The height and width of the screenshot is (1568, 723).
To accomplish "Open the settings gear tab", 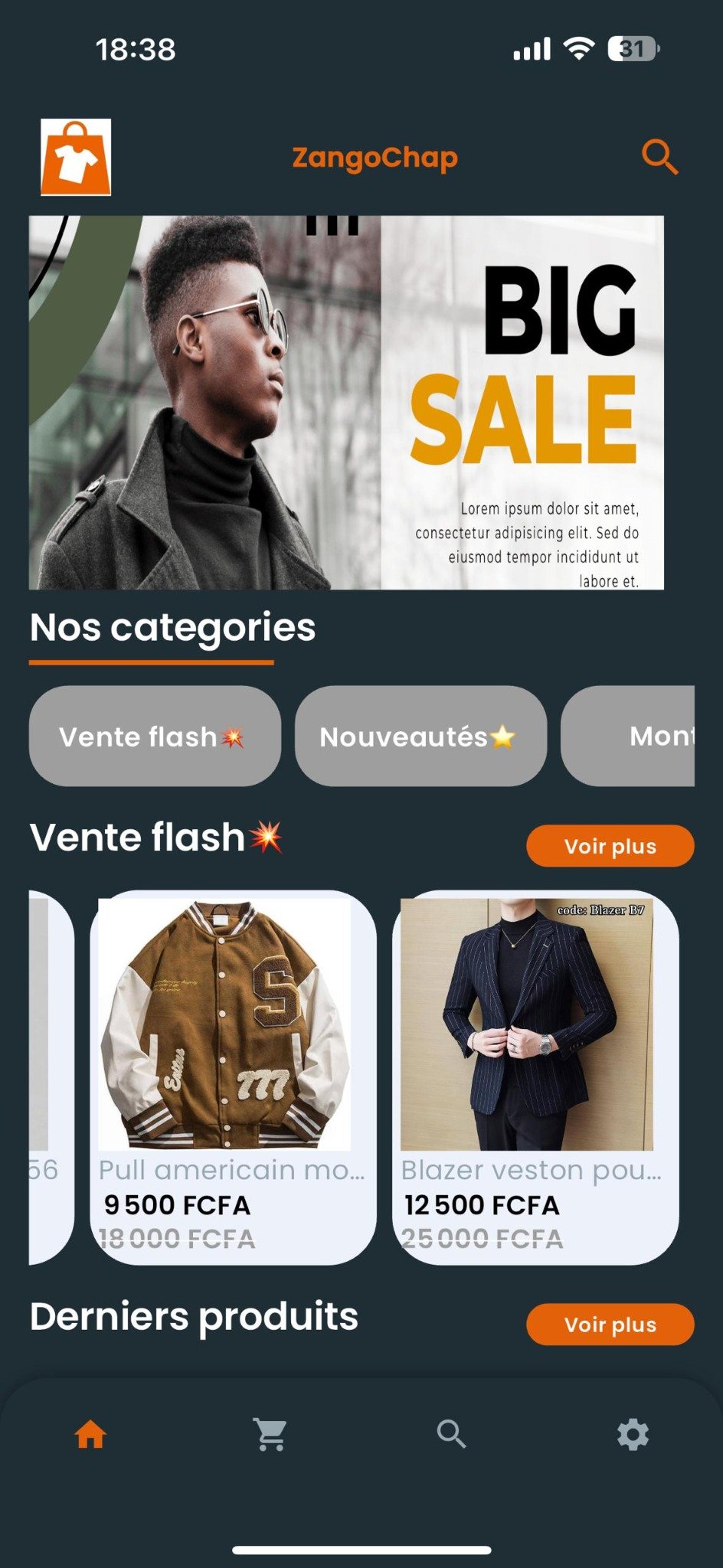I will click(x=633, y=1435).
